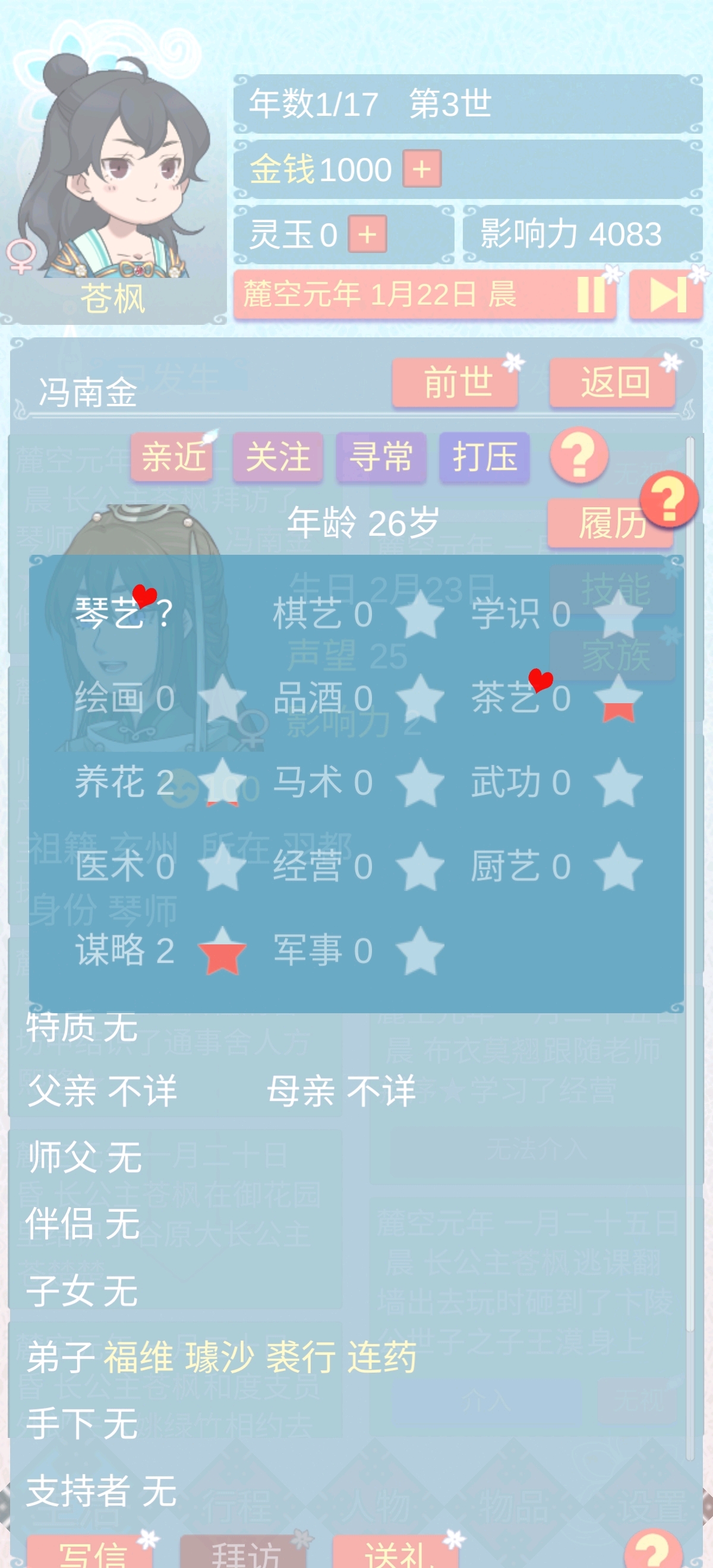Open disciple 福维's profile
Screen dimensions: 713x1568
coord(139,1357)
